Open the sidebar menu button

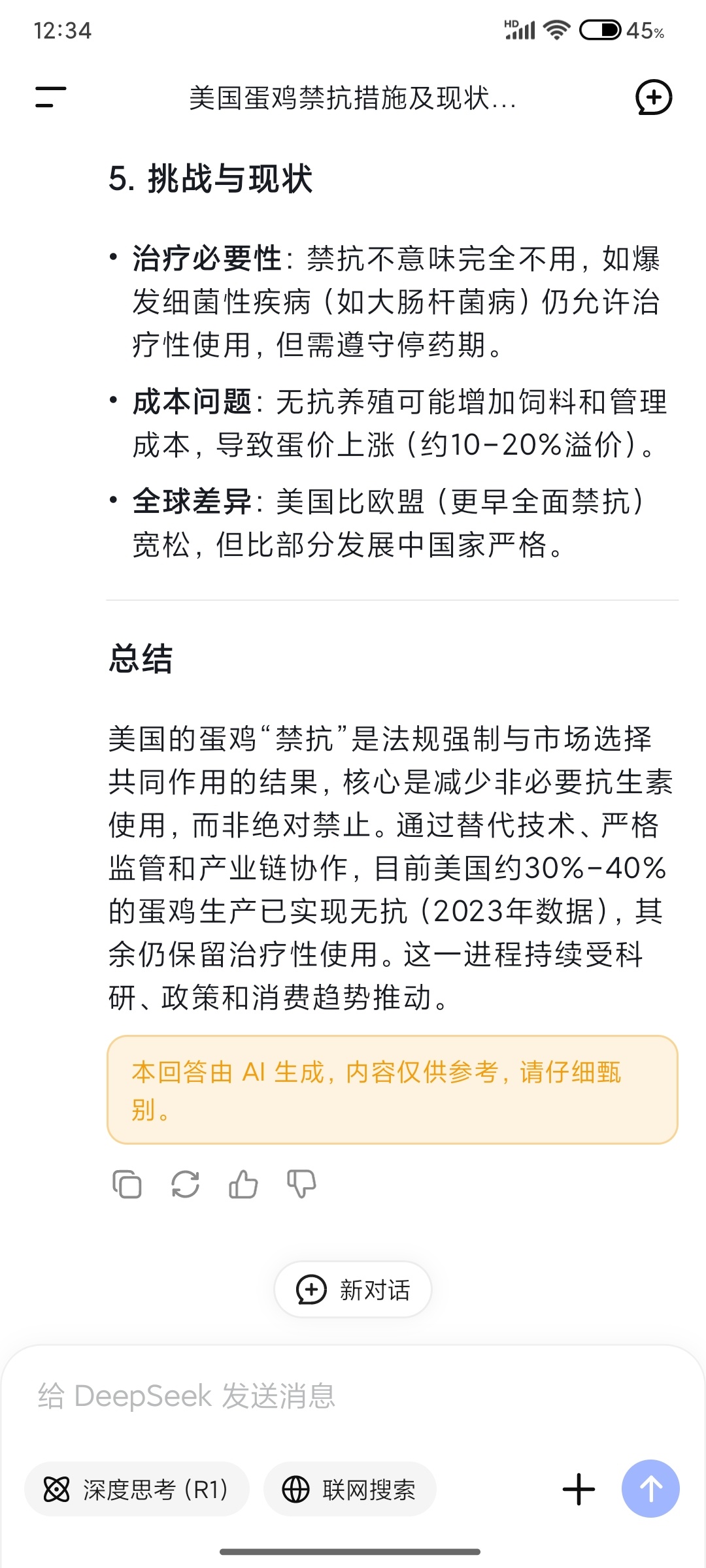(x=50, y=97)
